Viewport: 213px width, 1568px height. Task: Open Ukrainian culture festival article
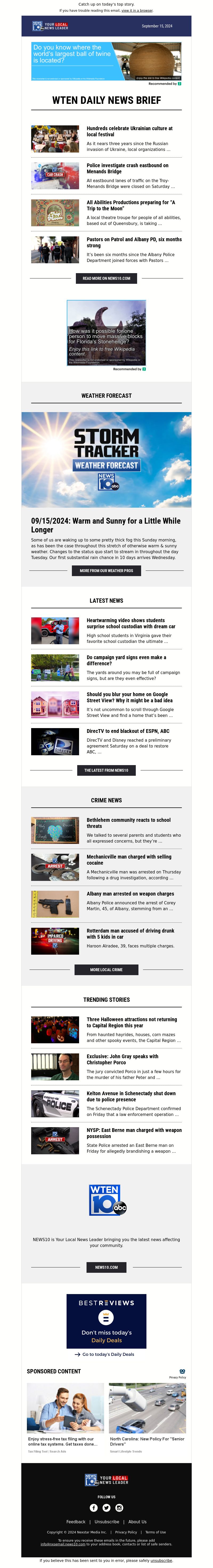129,132
